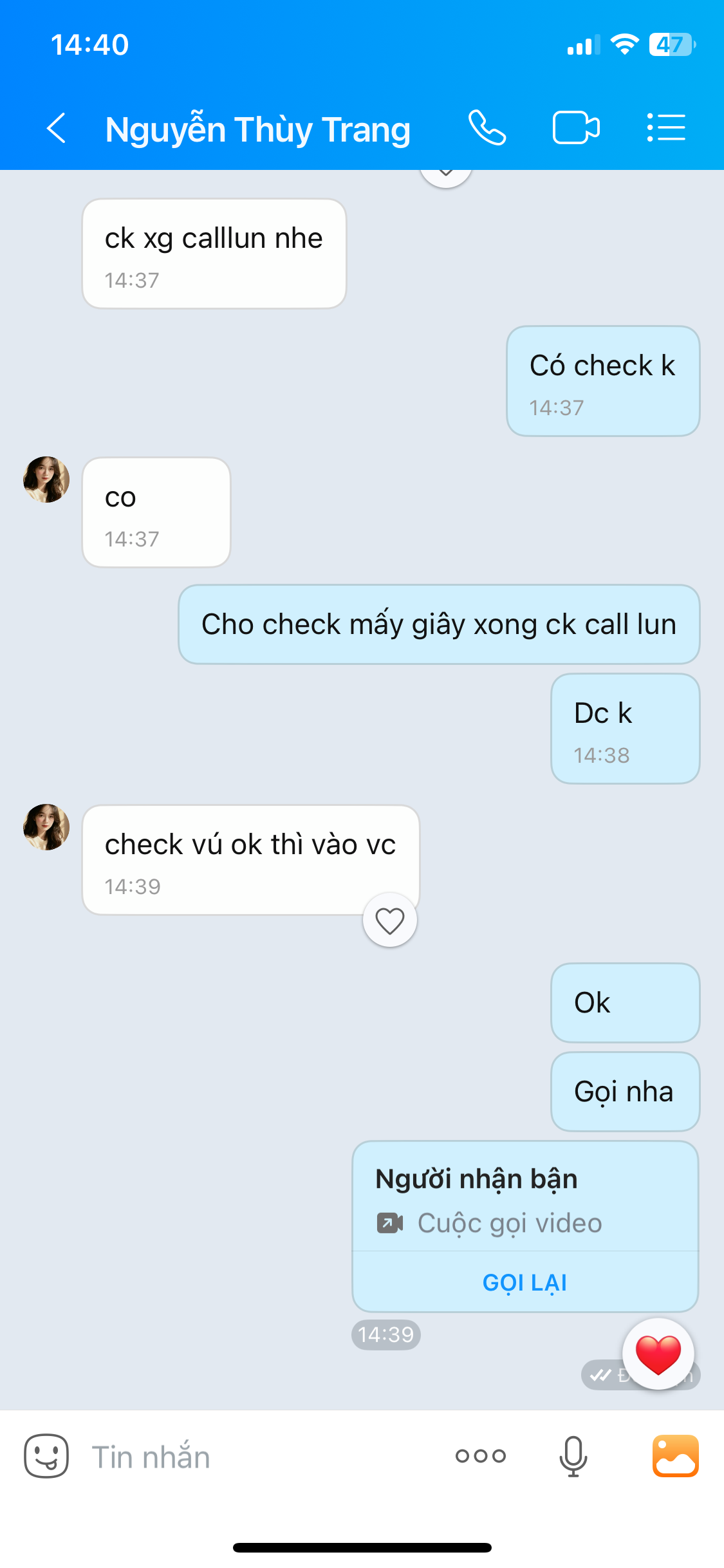Open the sticker and emoji picker
Image resolution: width=724 pixels, height=1568 pixels.
click(x=46, y=1456)
